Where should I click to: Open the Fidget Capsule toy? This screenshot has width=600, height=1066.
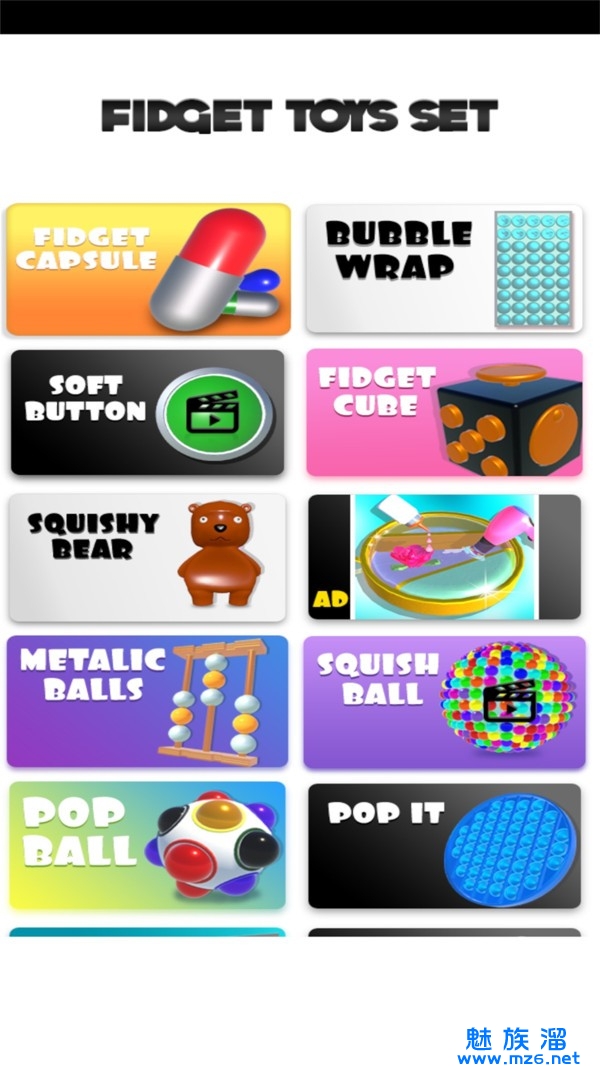tap(148, 270)
